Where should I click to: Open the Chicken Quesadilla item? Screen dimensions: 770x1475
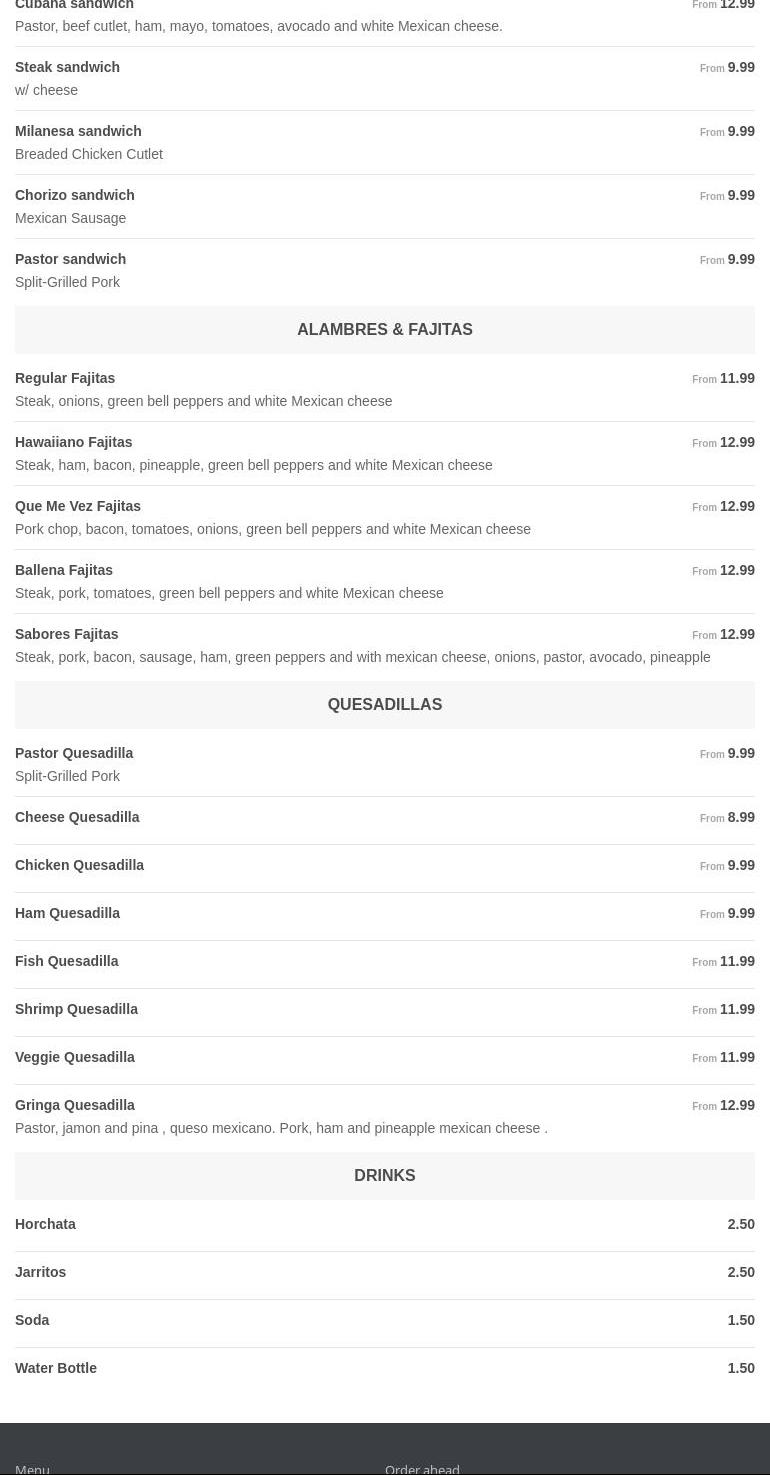tap(385, 868)
